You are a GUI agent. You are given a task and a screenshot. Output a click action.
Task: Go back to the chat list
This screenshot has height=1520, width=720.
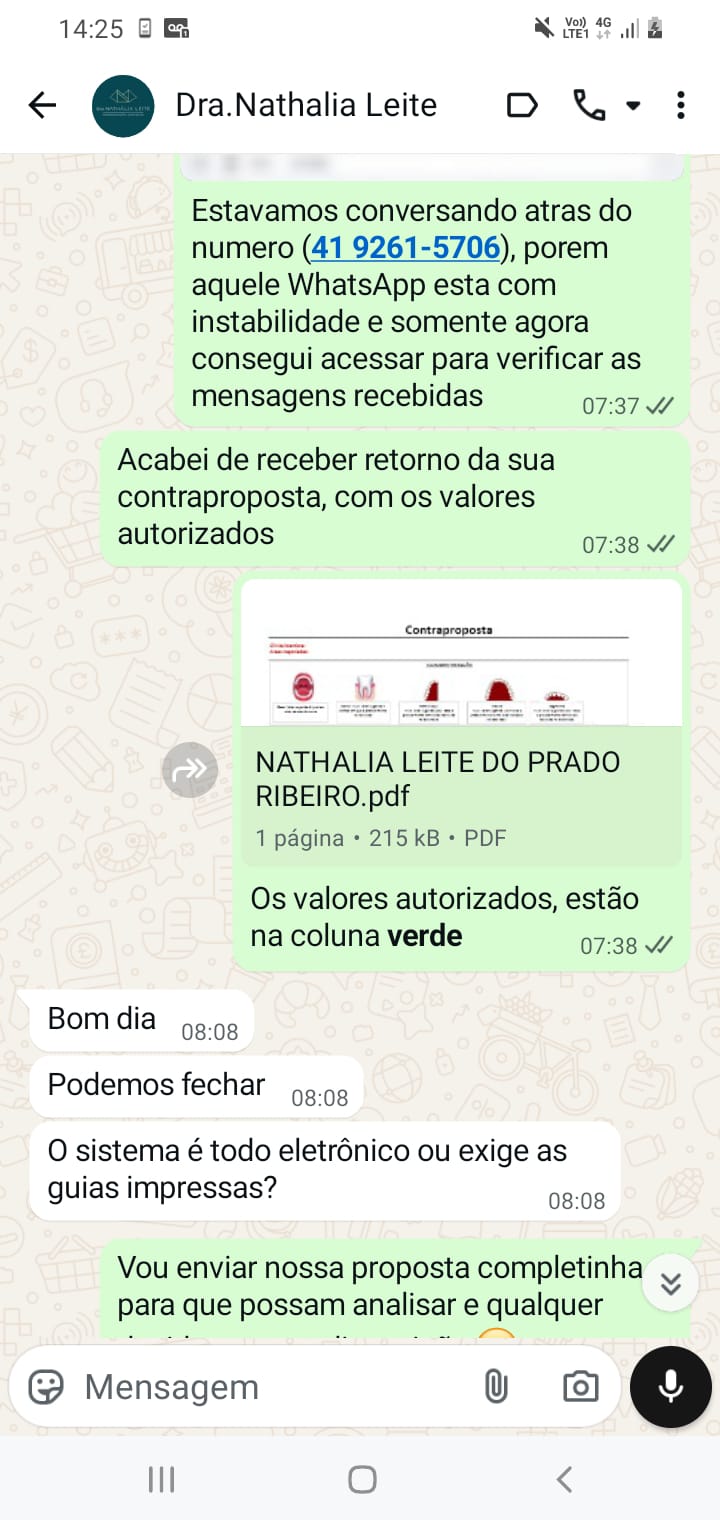click(42, 105)
